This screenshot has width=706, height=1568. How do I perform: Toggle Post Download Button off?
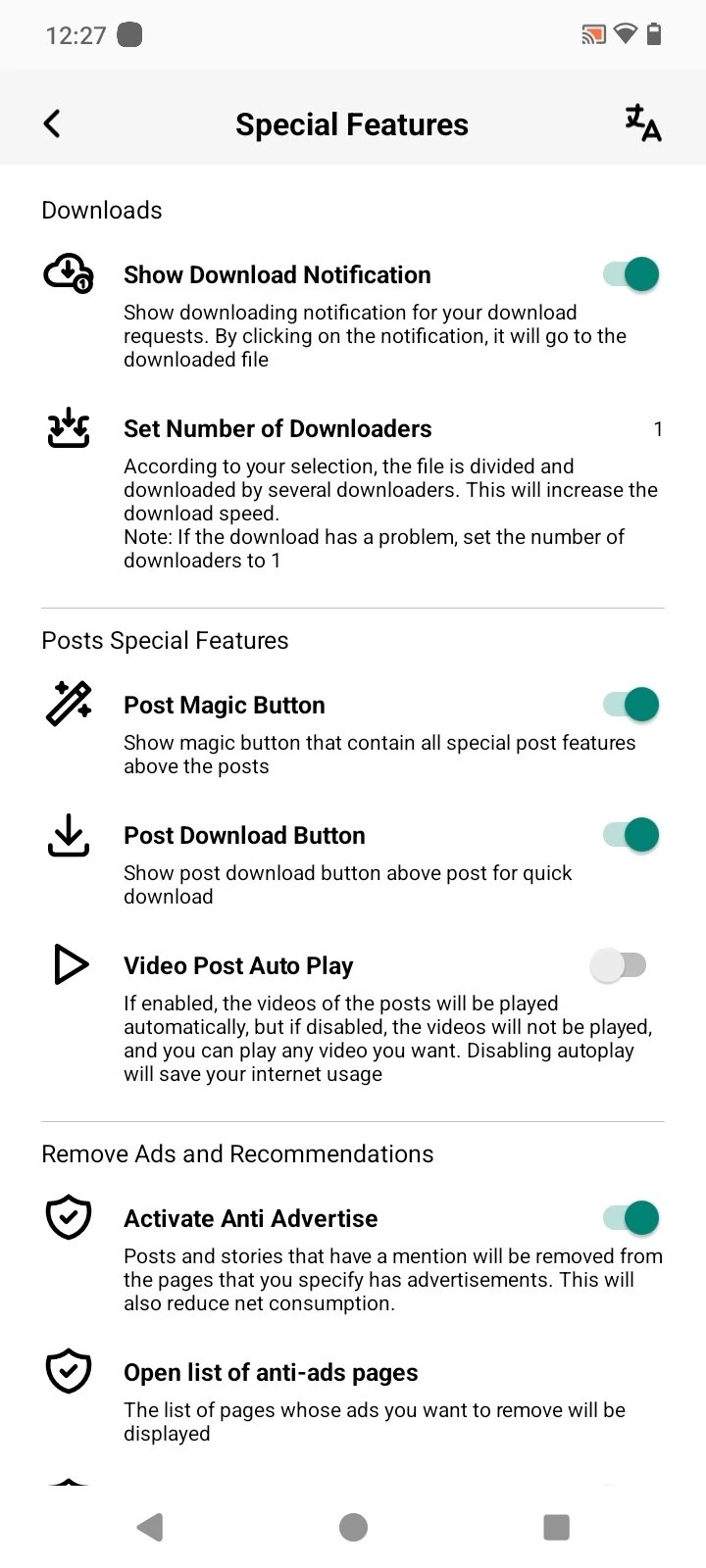coord(630,835)
